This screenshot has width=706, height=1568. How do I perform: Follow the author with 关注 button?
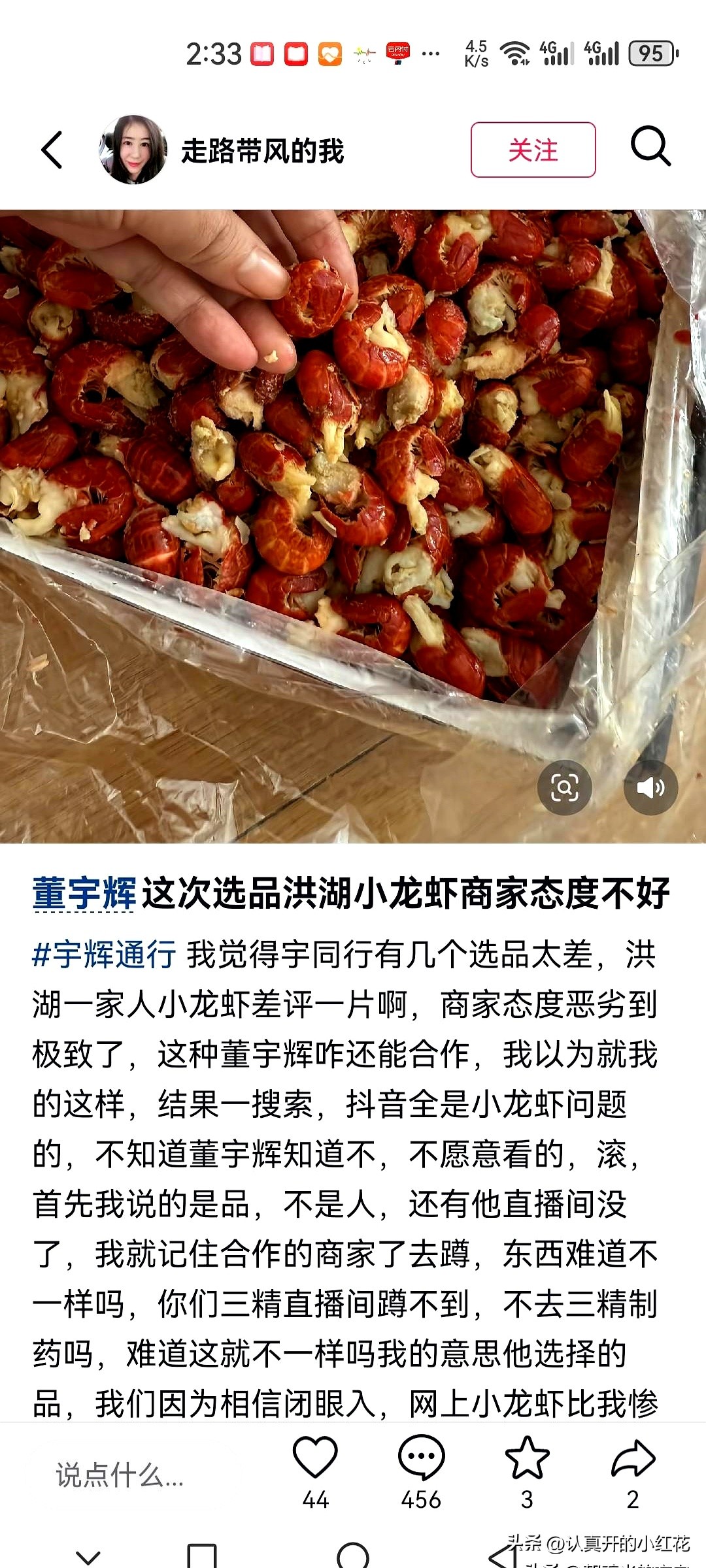coord(533,150)
